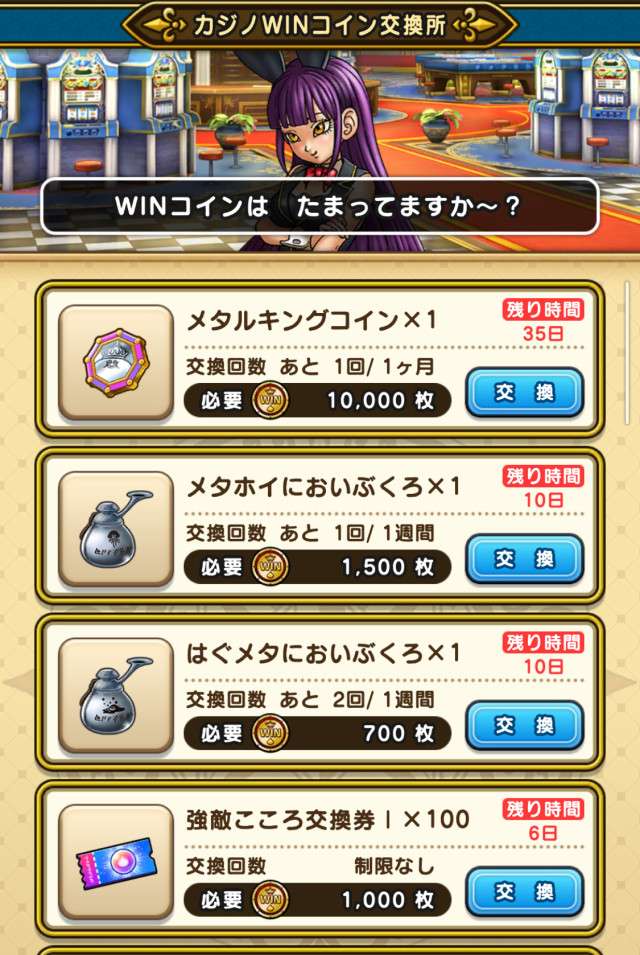This screenshot has width=640, height=955.
Task: Inspect the はぐメタにおいぶくろ item icon
Action: 115,694
